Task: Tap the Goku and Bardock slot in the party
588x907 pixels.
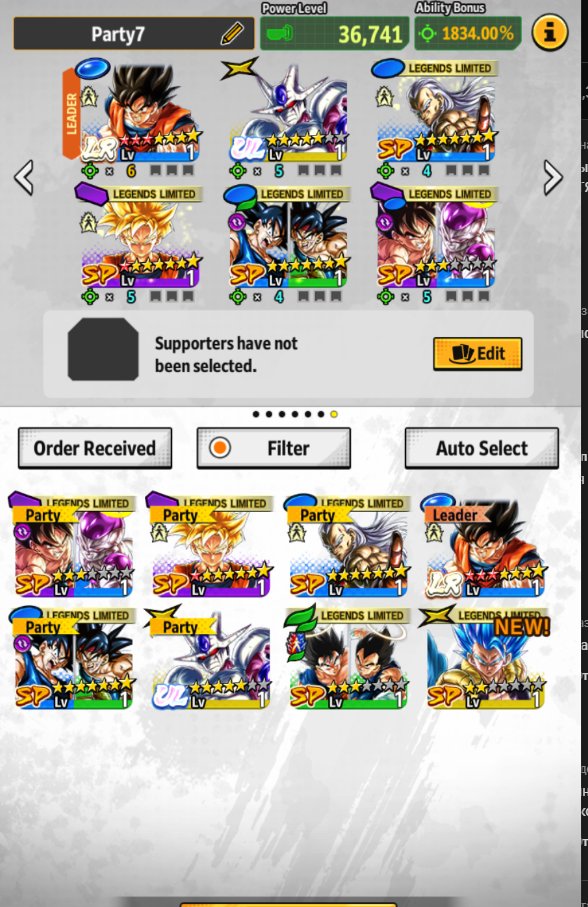Action: pos(287,239)
